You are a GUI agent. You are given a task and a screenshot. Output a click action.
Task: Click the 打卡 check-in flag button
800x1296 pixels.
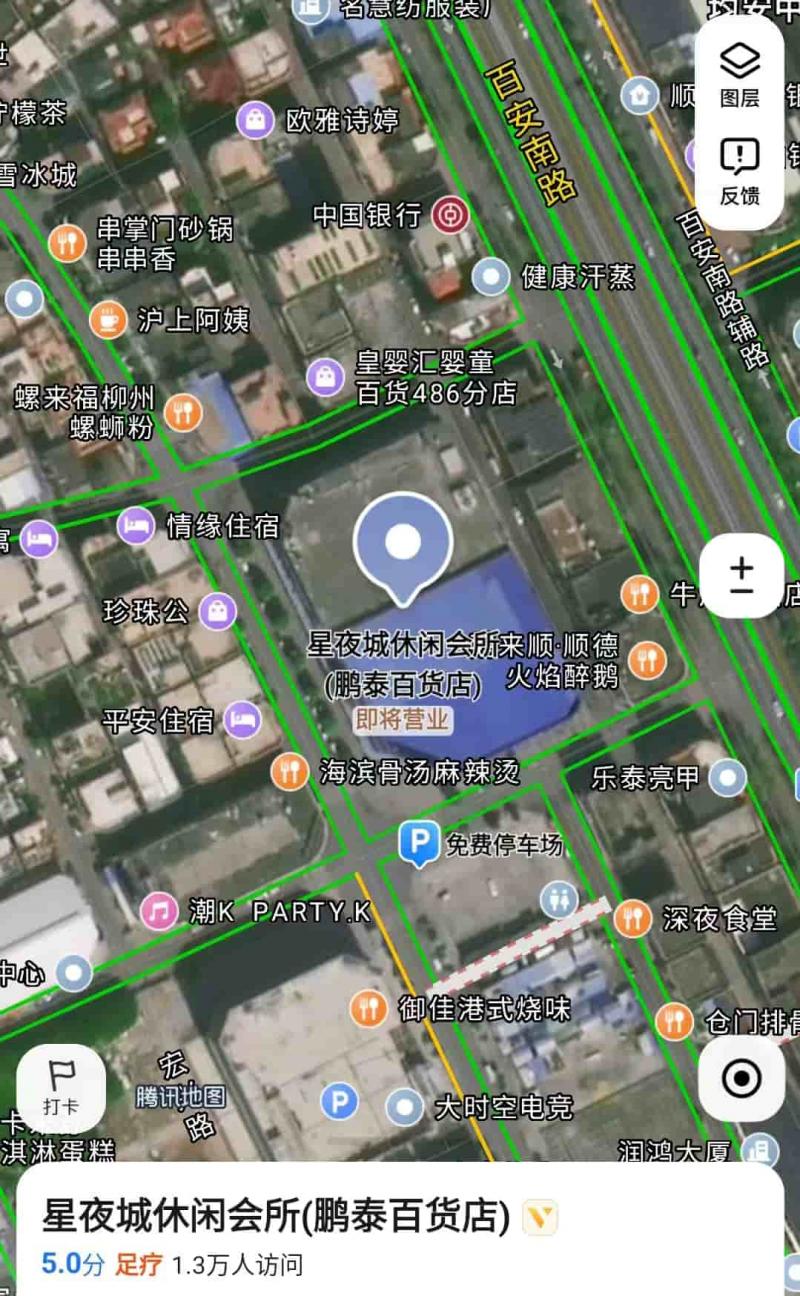coord(60,1087)
